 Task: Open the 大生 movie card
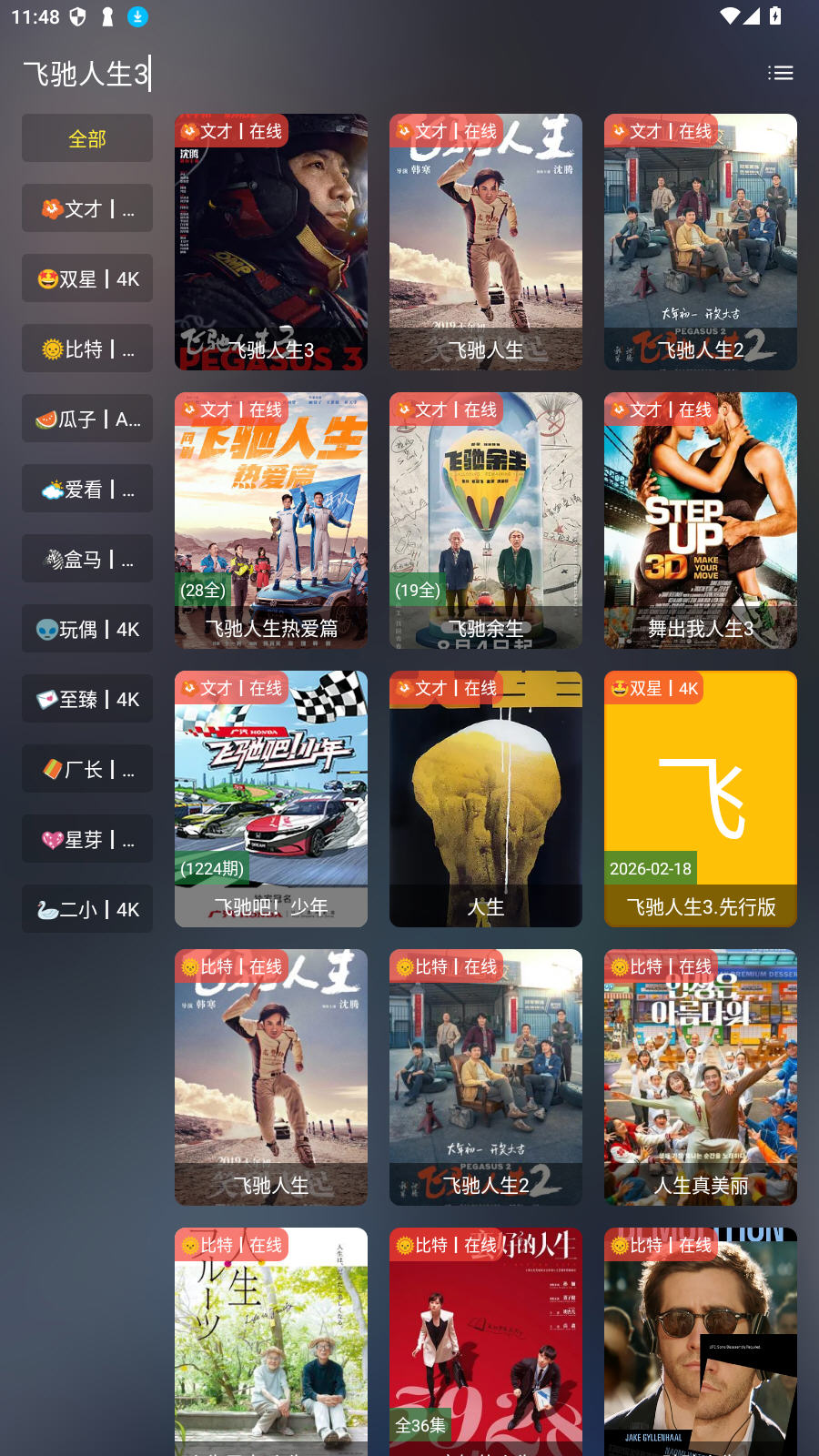(x=486, y=799)
